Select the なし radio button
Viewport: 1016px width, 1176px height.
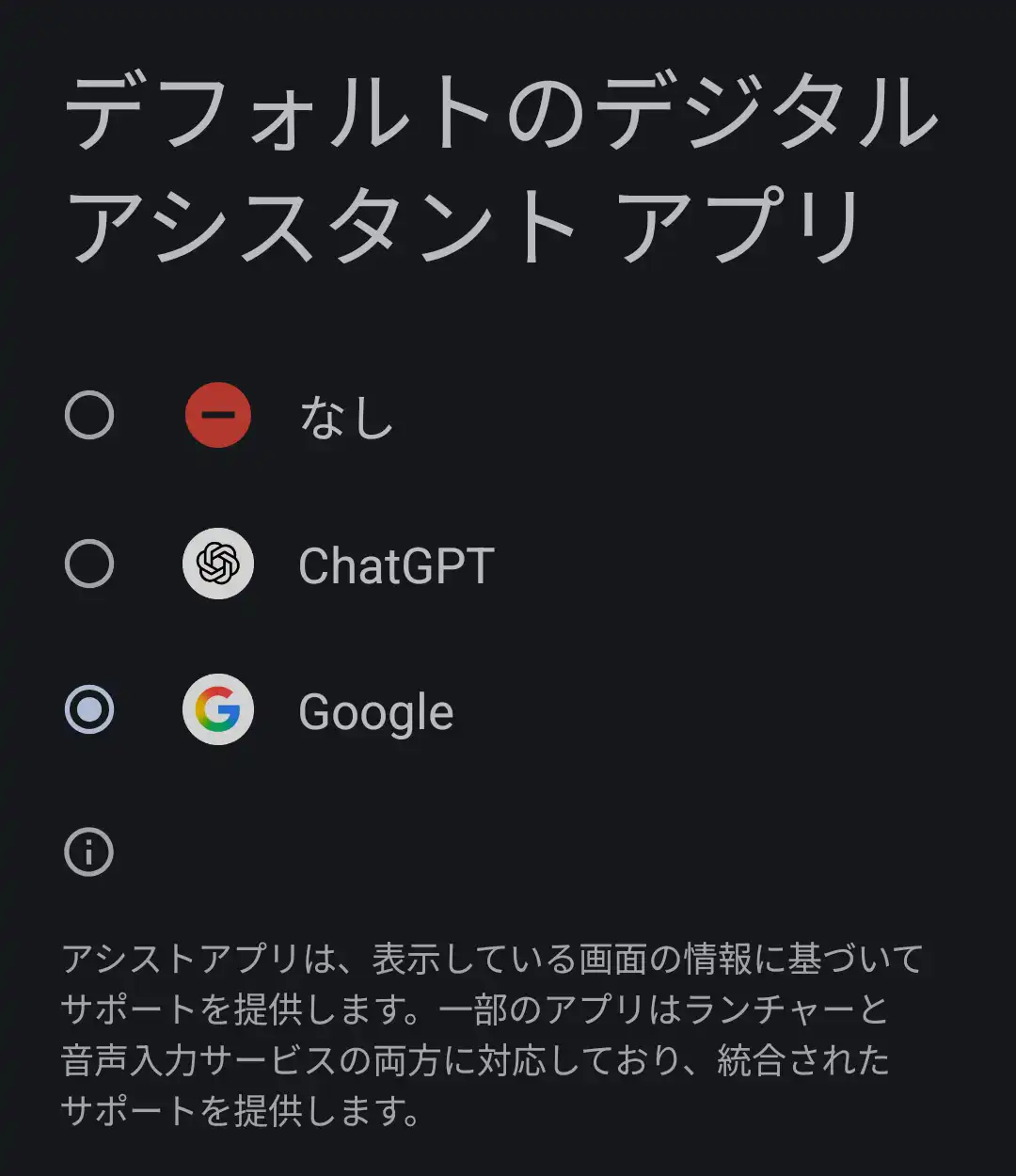tap(87, 414)
